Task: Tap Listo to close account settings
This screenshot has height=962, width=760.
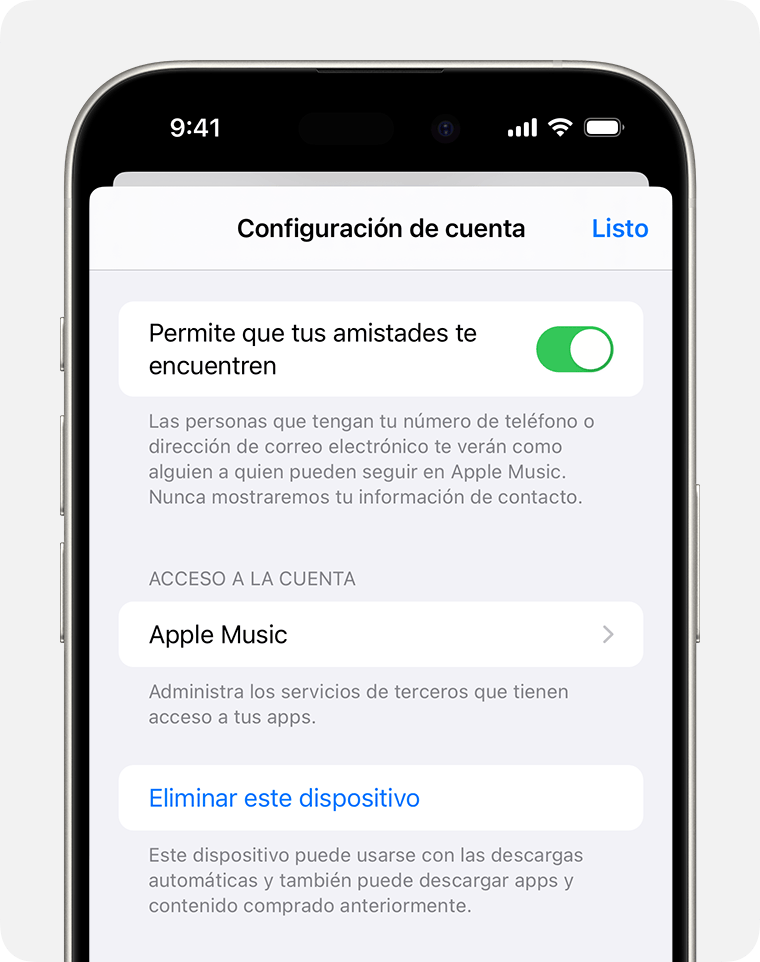Action: coord(619,228)
